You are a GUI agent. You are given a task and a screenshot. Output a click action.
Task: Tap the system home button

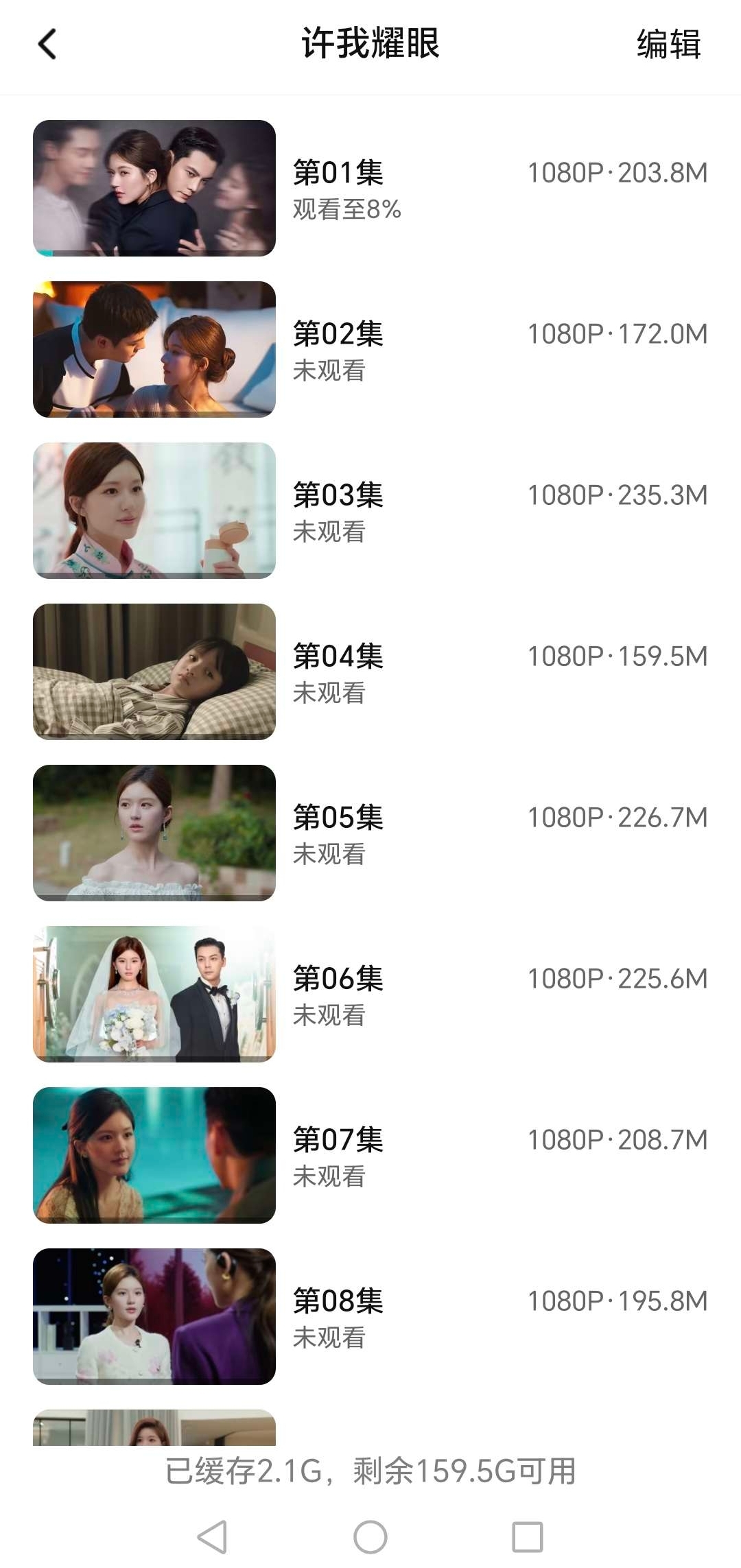(x=370, y=1536)
